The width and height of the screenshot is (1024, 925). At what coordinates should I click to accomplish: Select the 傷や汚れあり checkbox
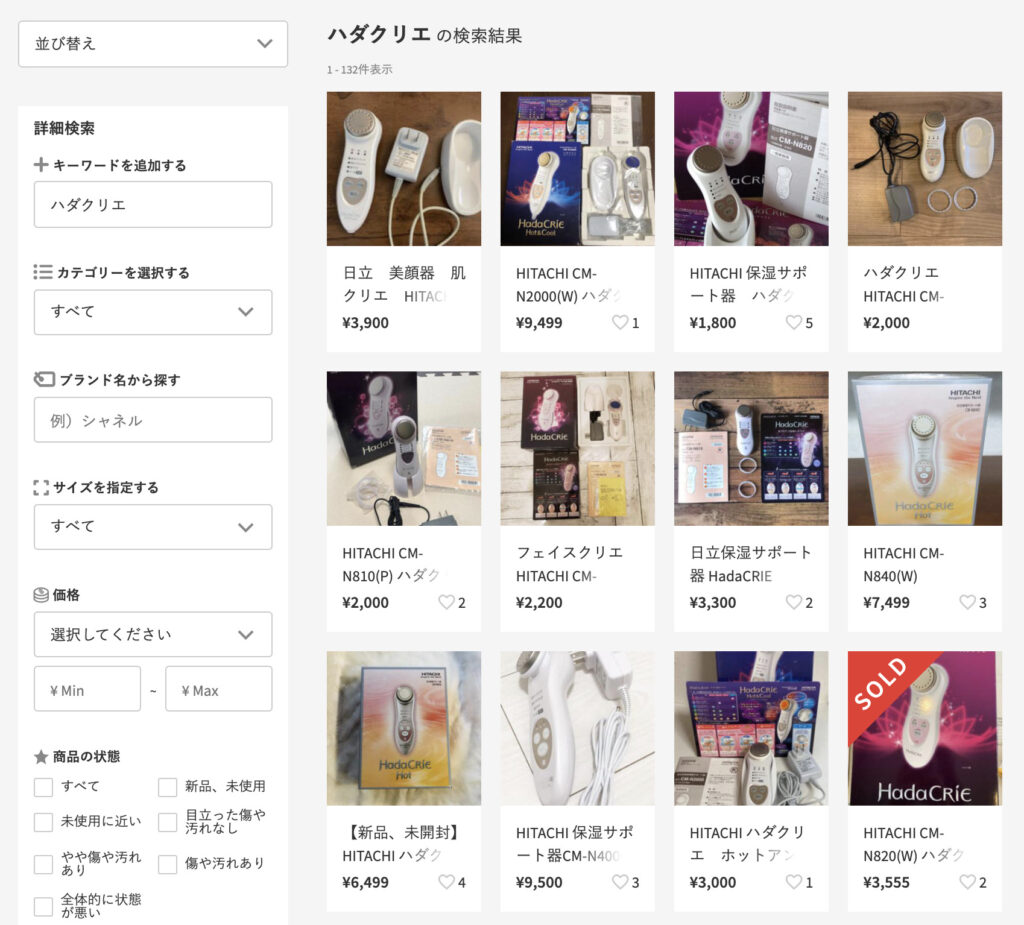pyautogui.click(x=168, y=864)
